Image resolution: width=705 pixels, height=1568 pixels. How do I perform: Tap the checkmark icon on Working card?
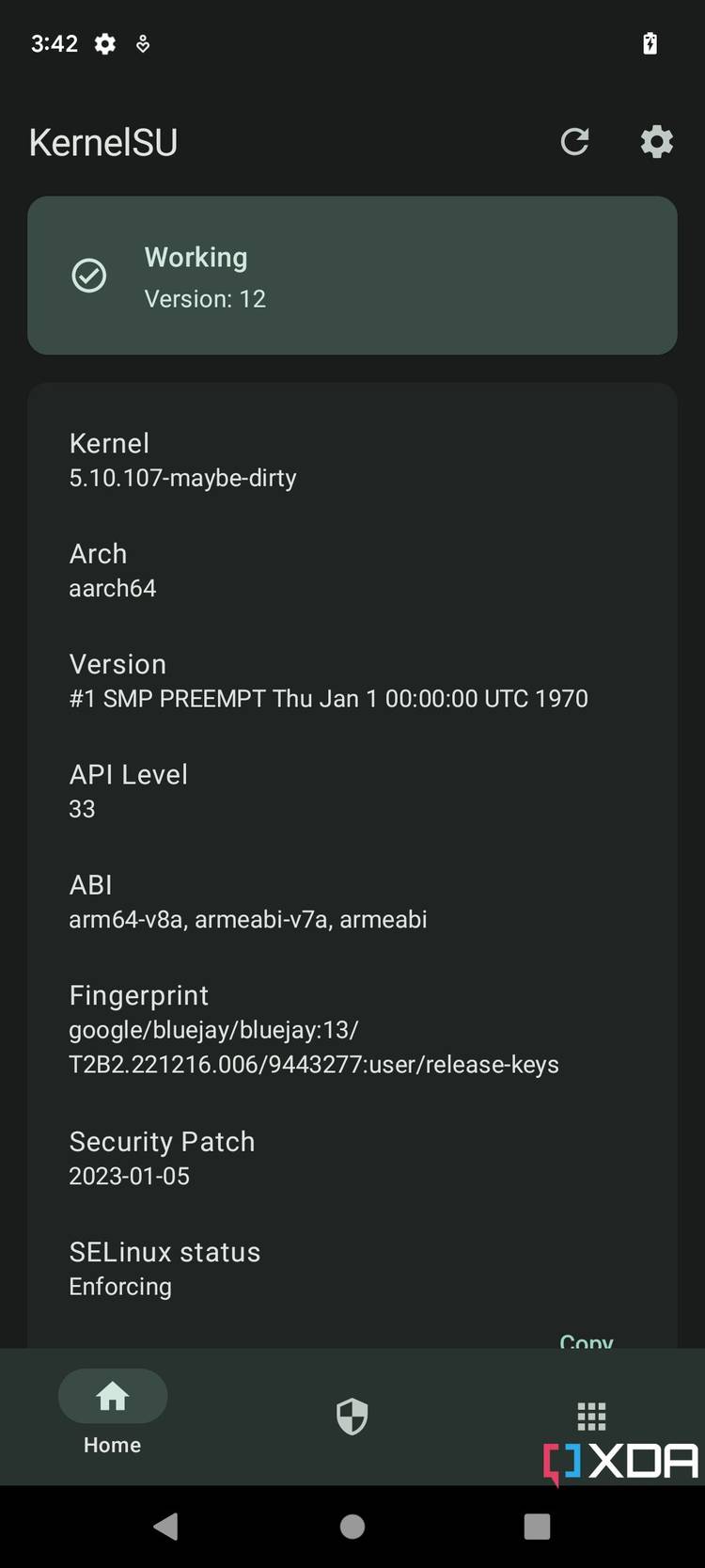pyautogui.click(x=89, y=276)
